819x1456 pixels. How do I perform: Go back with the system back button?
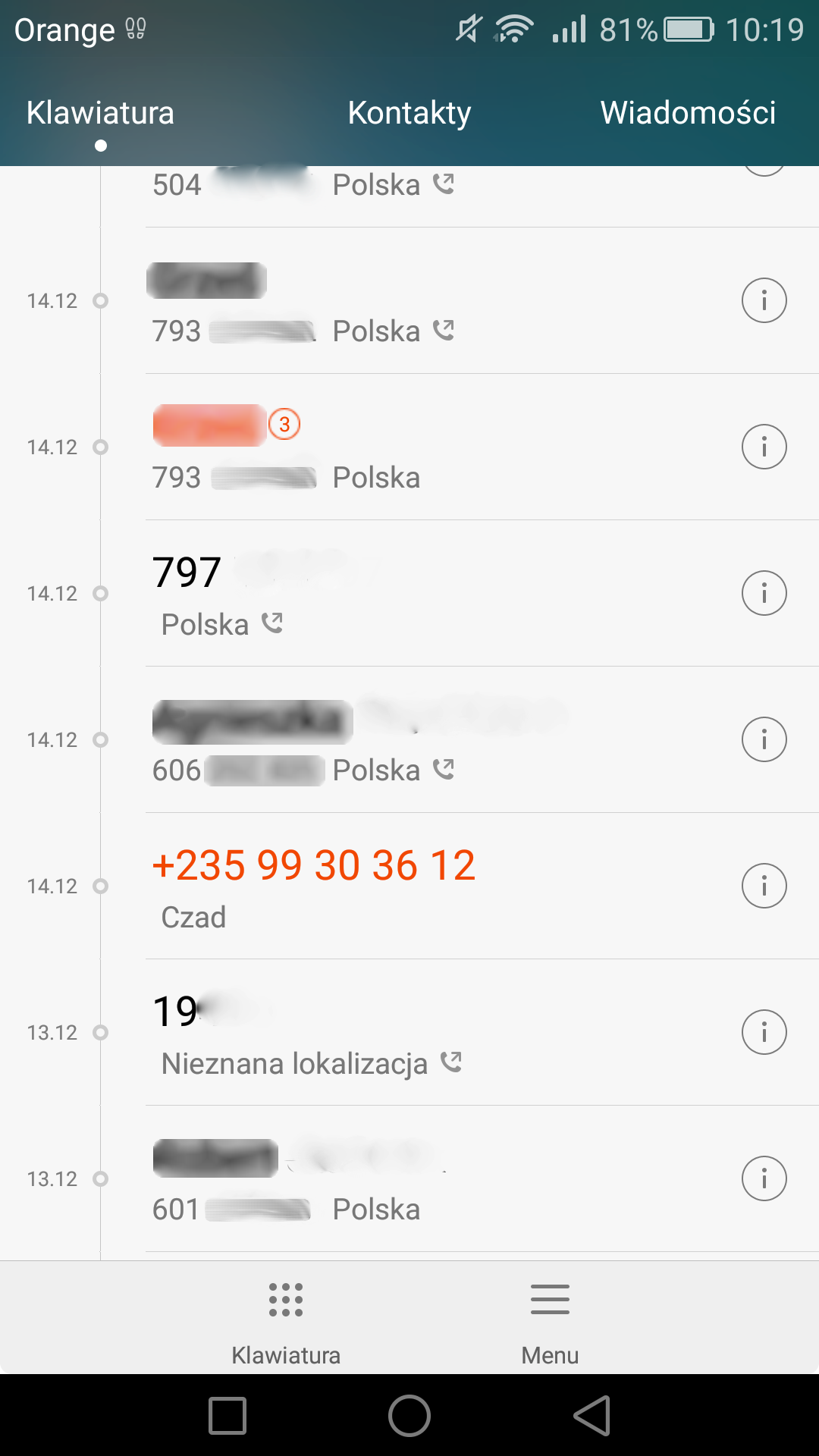click(x=592, y=1416)
